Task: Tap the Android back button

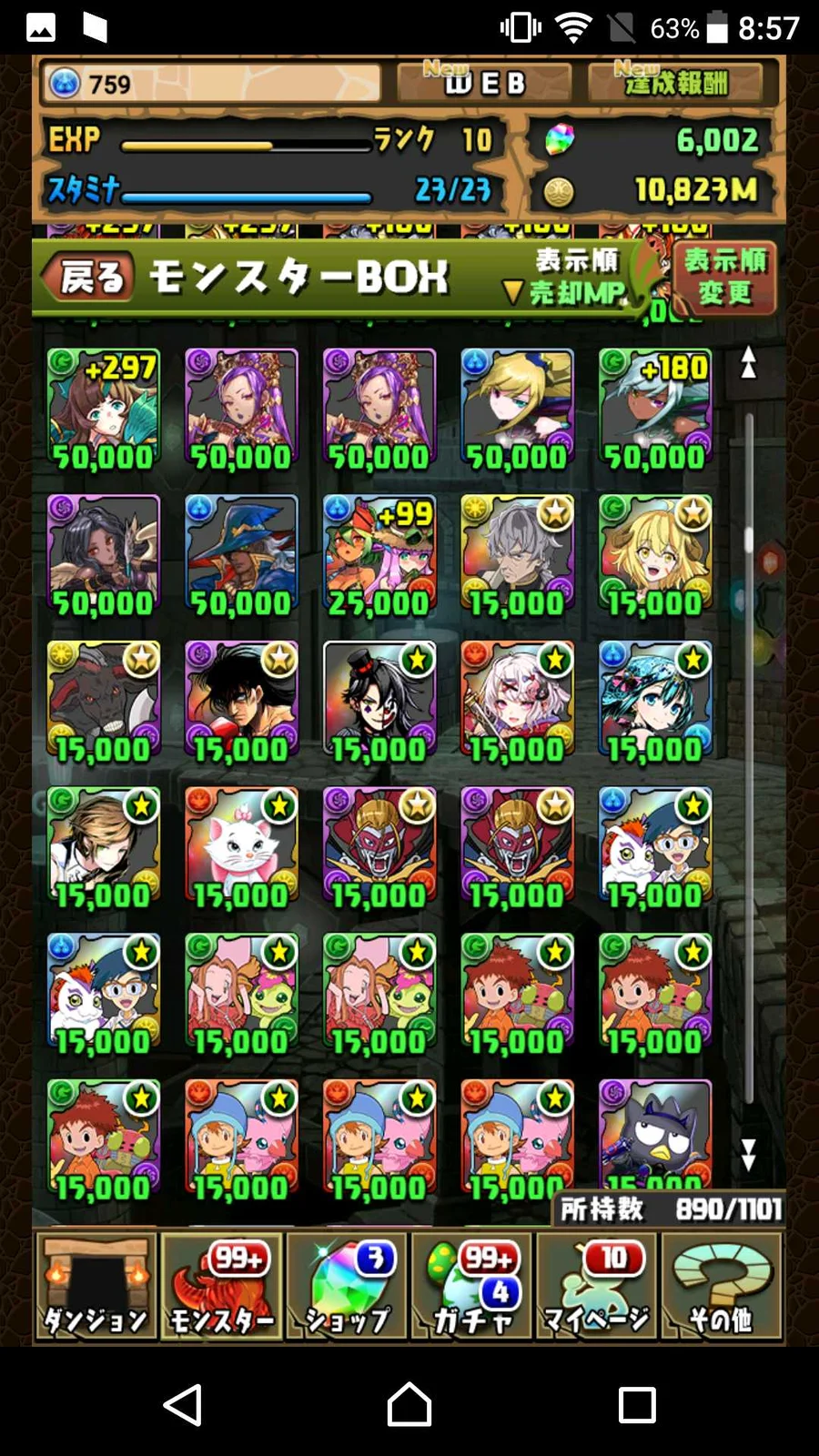Action: [x=183, y=1404]
